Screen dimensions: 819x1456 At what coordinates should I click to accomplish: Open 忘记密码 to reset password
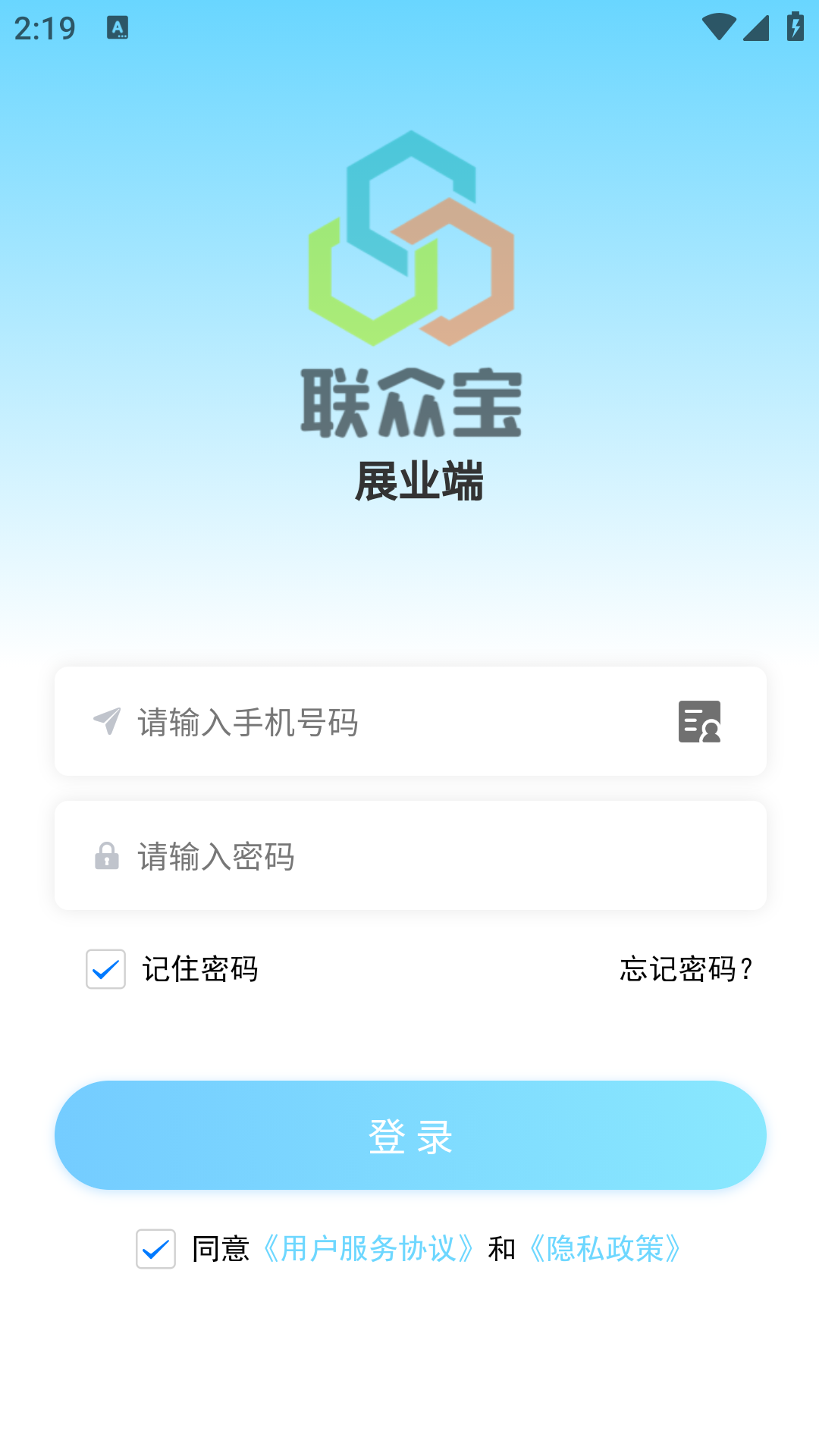pyautogui.click(x=686, y=969)
